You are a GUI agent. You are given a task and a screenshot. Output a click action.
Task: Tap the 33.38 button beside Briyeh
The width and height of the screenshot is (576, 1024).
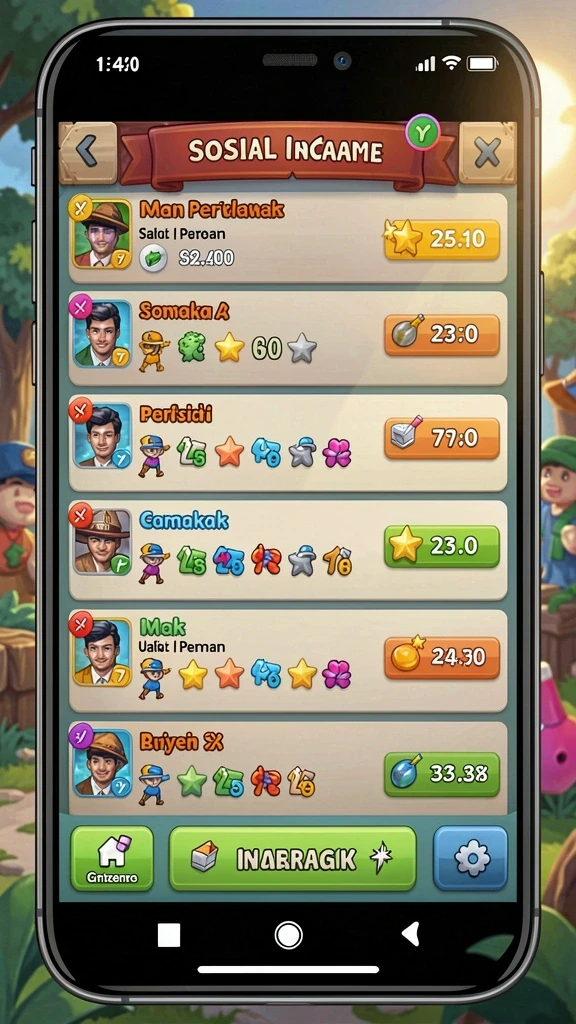tap(442, 775)
